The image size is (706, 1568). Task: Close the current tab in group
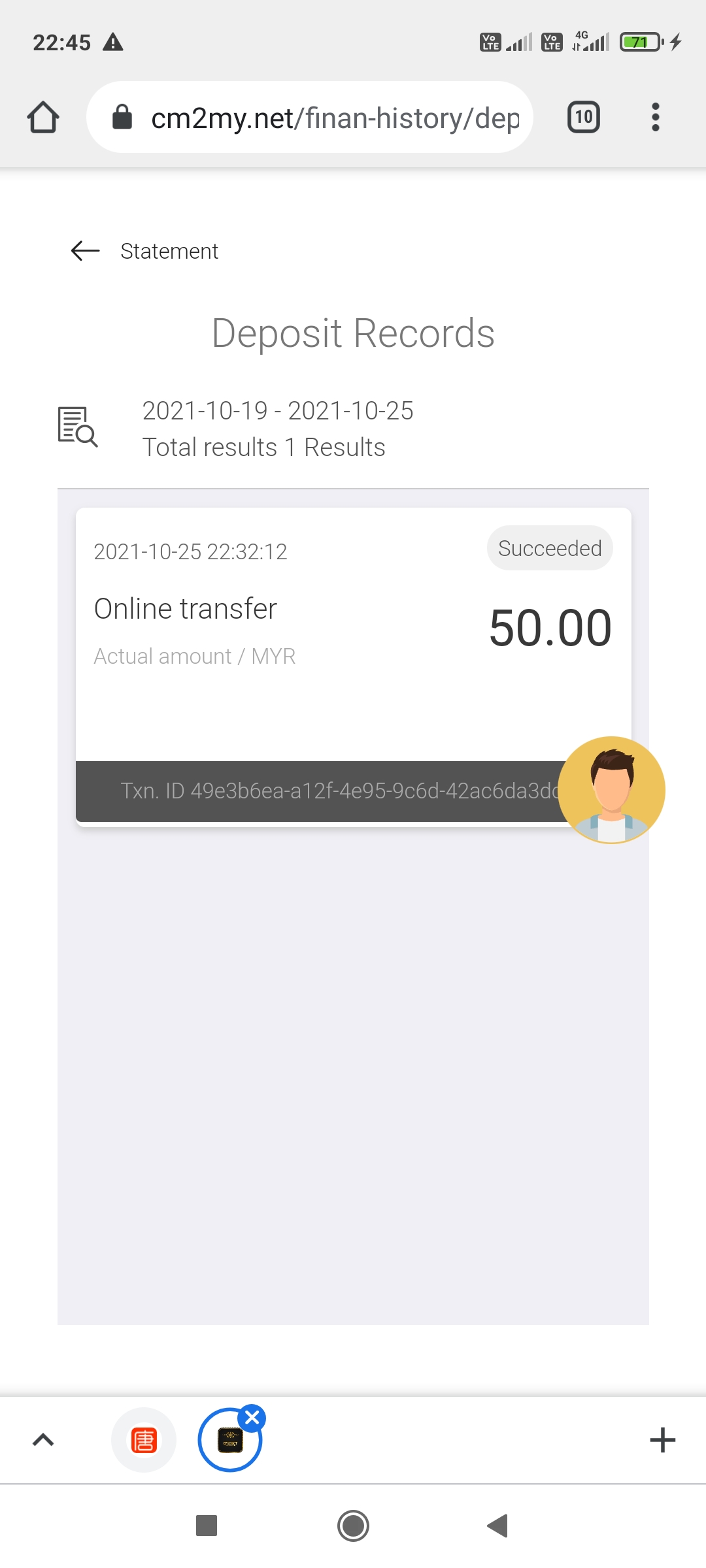pos(252,1418)
